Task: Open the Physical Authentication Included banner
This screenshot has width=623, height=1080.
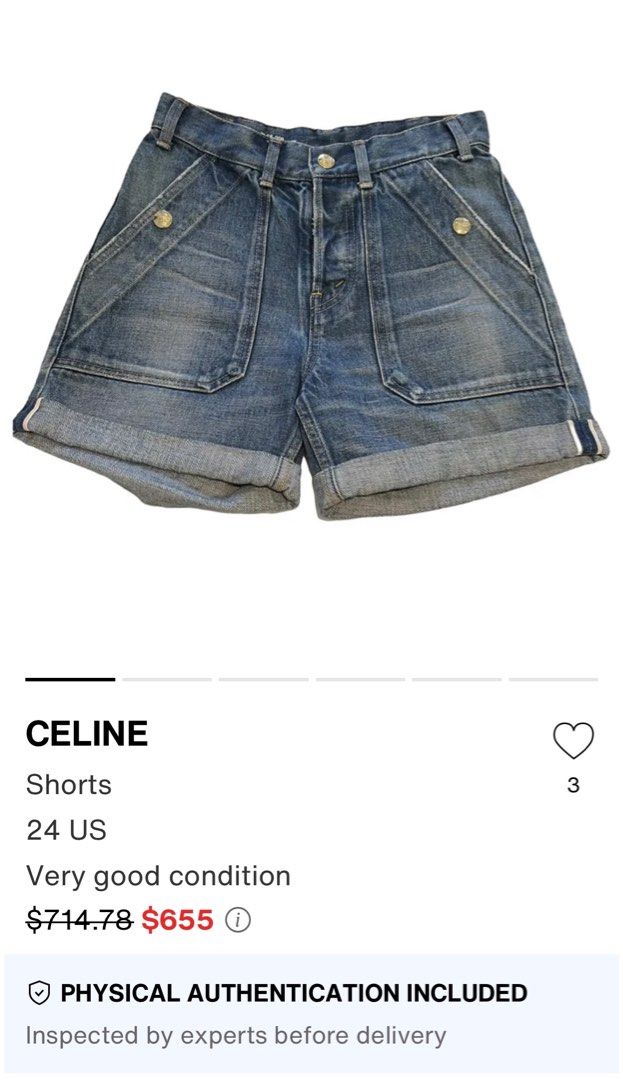Action: click(311, 1012)
